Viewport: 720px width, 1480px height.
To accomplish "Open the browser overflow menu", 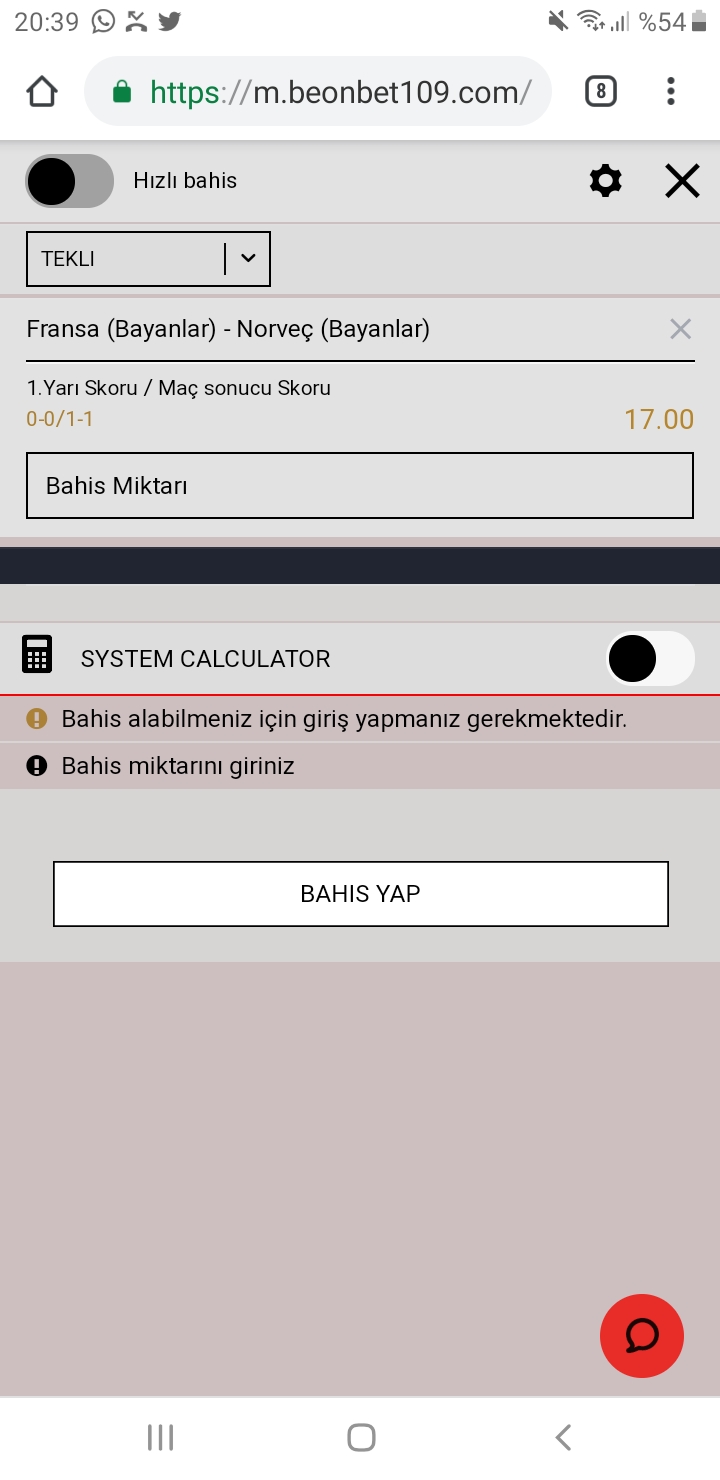I will pyautogui.click(x=671, y=92).
